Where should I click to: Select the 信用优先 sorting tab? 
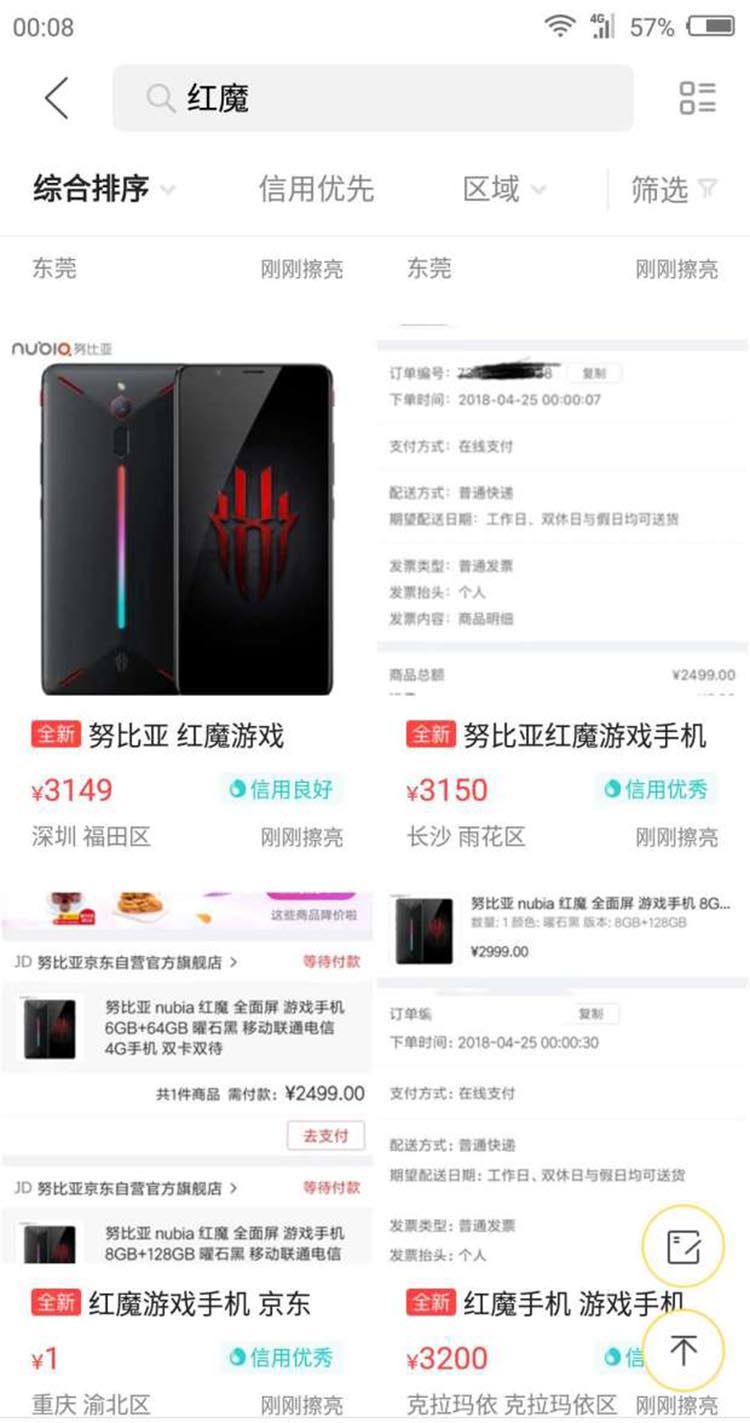(316, 188)
